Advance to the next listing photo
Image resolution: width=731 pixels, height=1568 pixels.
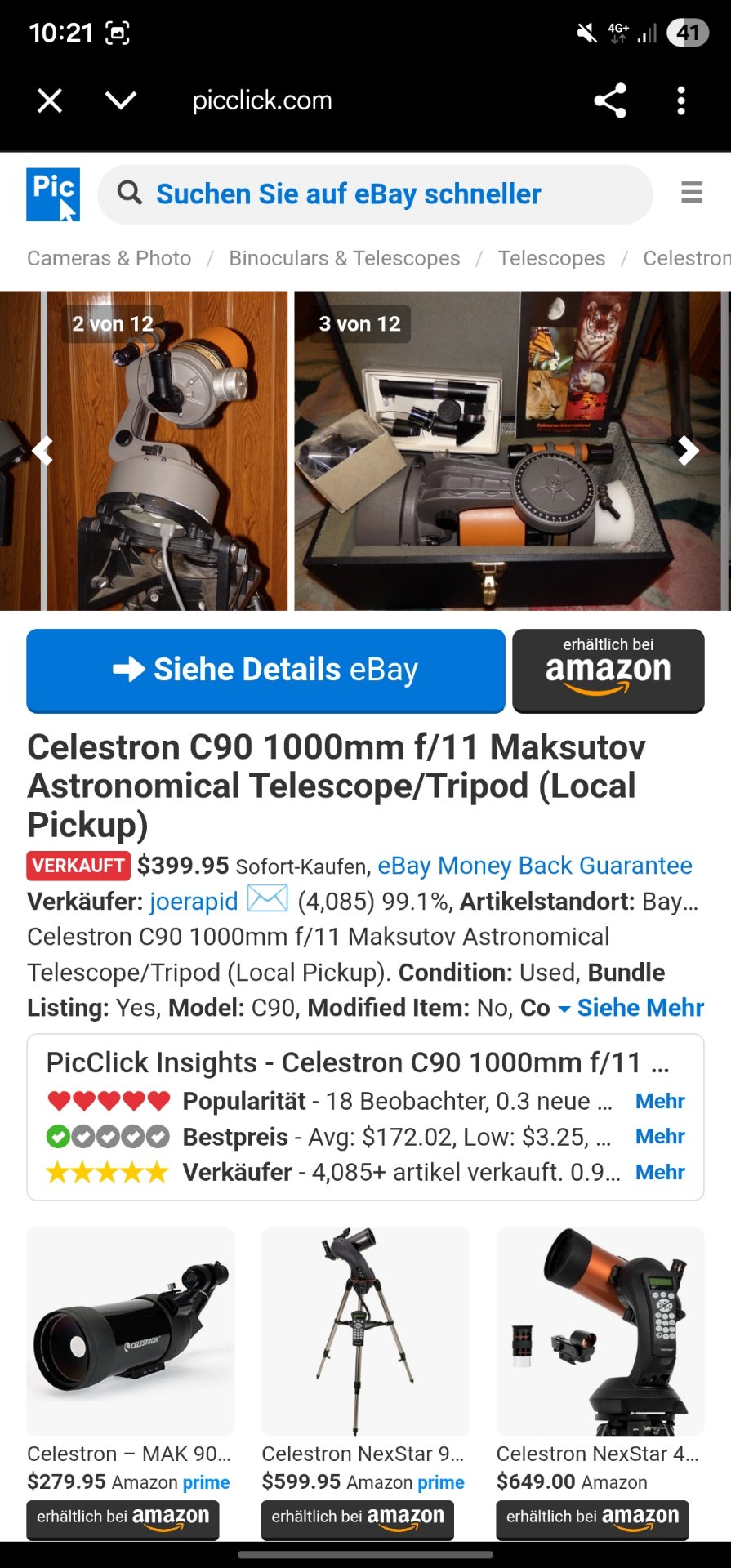pos(689,450)
